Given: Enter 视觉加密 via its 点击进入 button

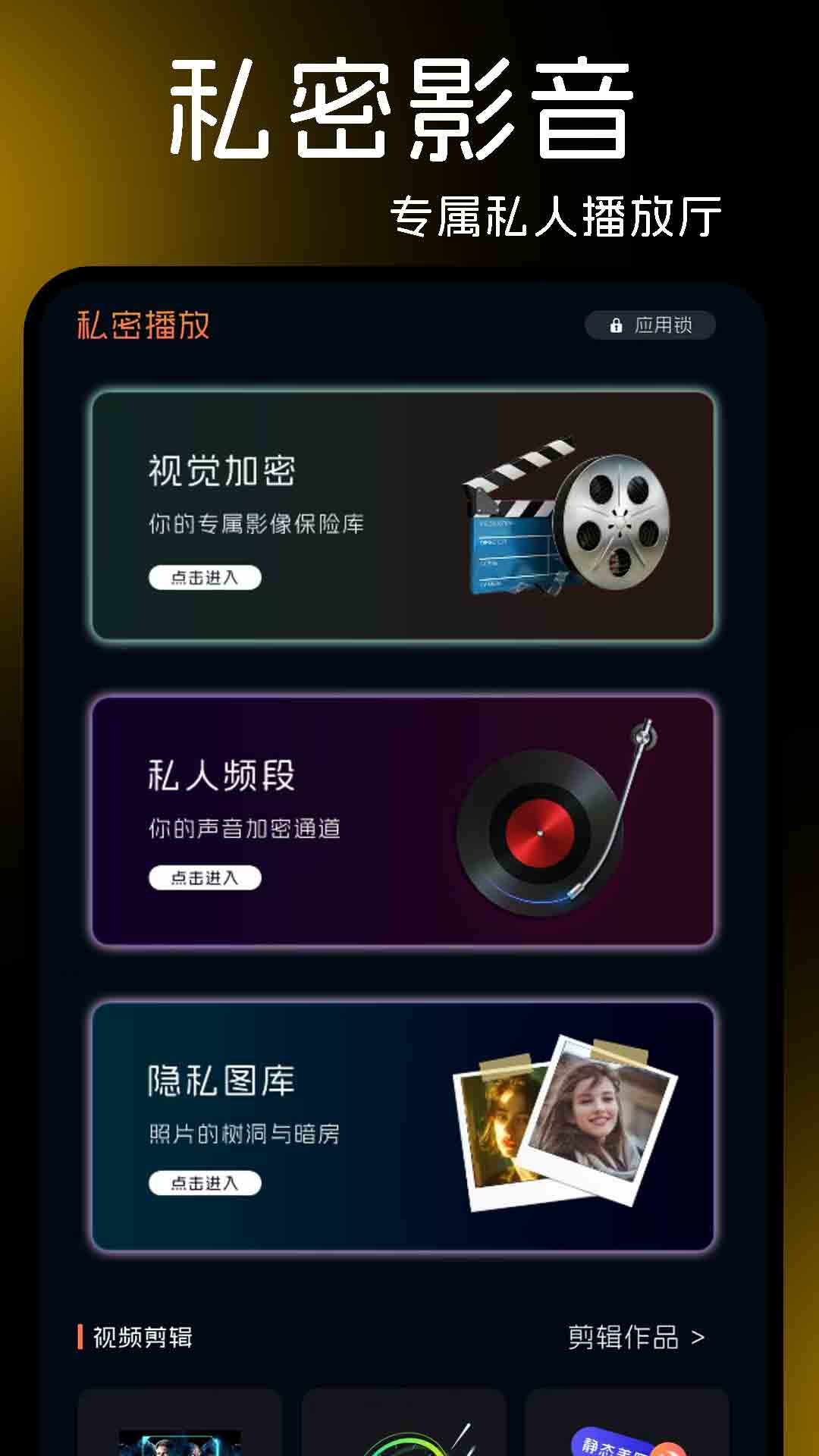Looking at the screenshot, I should [x=203, y=578].
